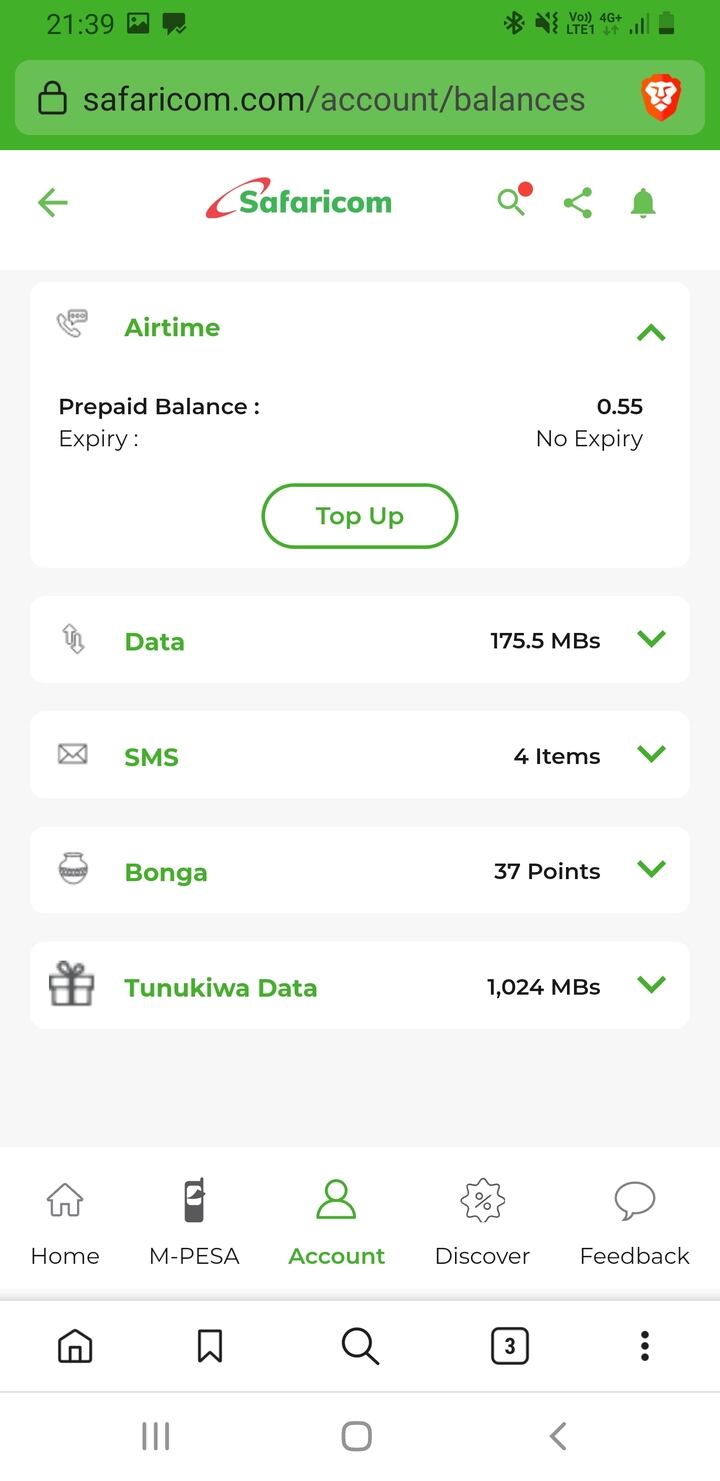Tap the SMS envelope icon
Image resolution: width=720 pixels, height=1481 pixels.
[x=71, y=754]
